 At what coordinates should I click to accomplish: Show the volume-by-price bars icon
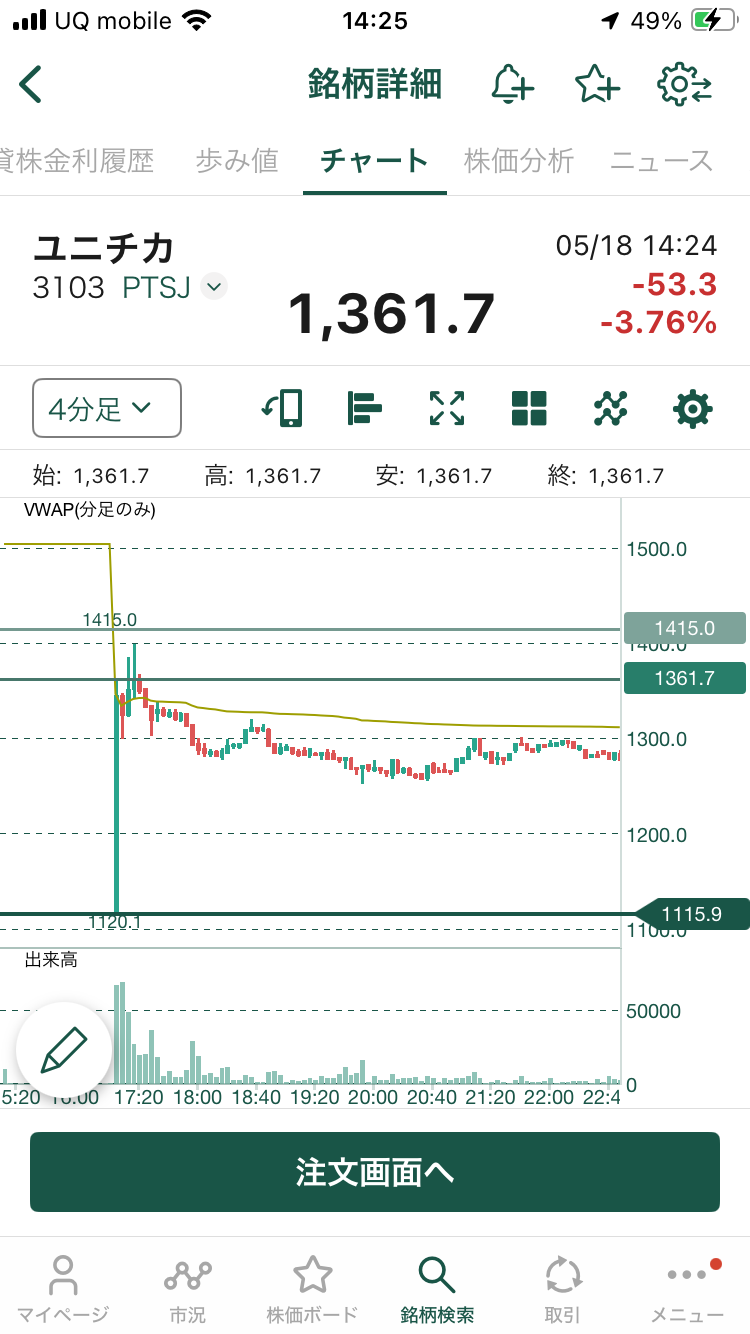(364, 408)
